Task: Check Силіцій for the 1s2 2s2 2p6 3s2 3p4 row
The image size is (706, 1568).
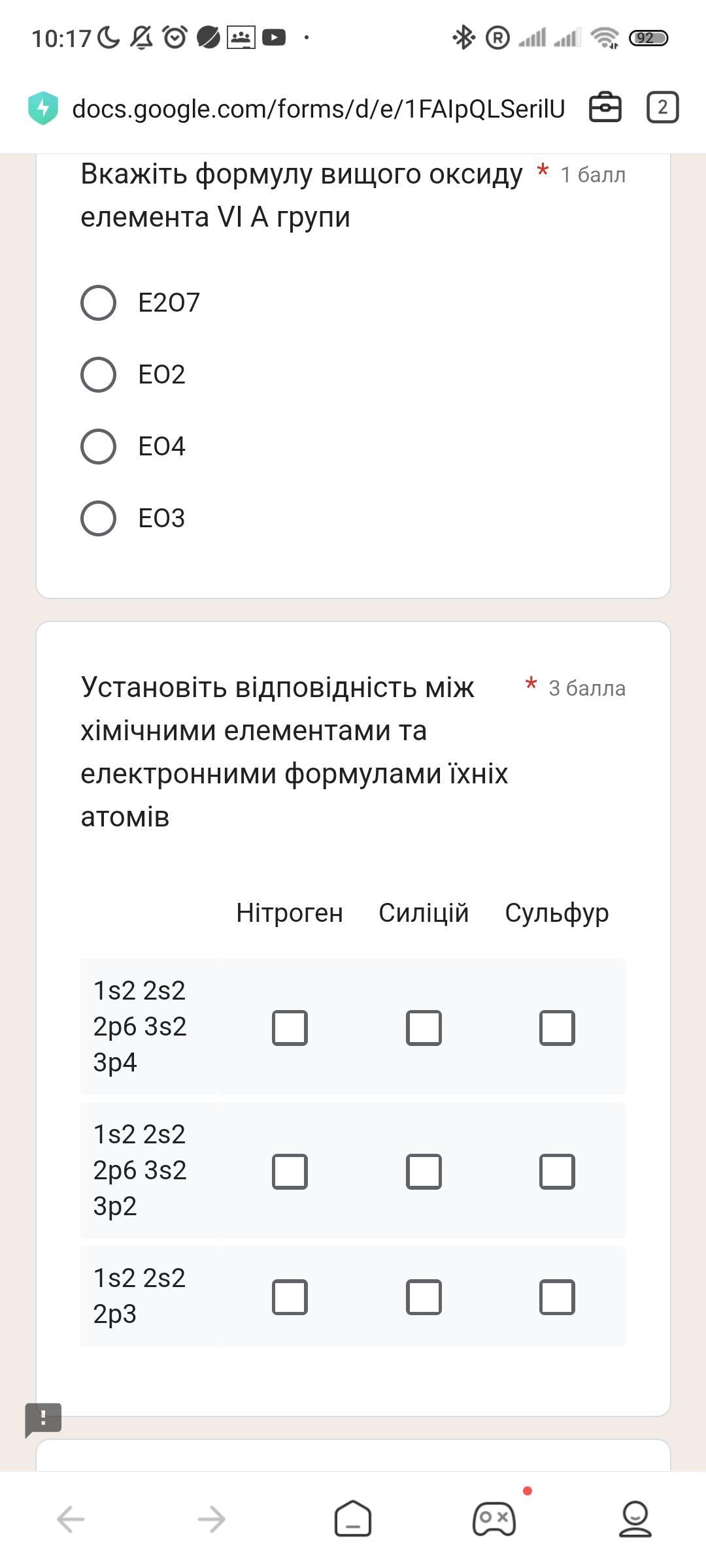Action: tap(424, 1028)
